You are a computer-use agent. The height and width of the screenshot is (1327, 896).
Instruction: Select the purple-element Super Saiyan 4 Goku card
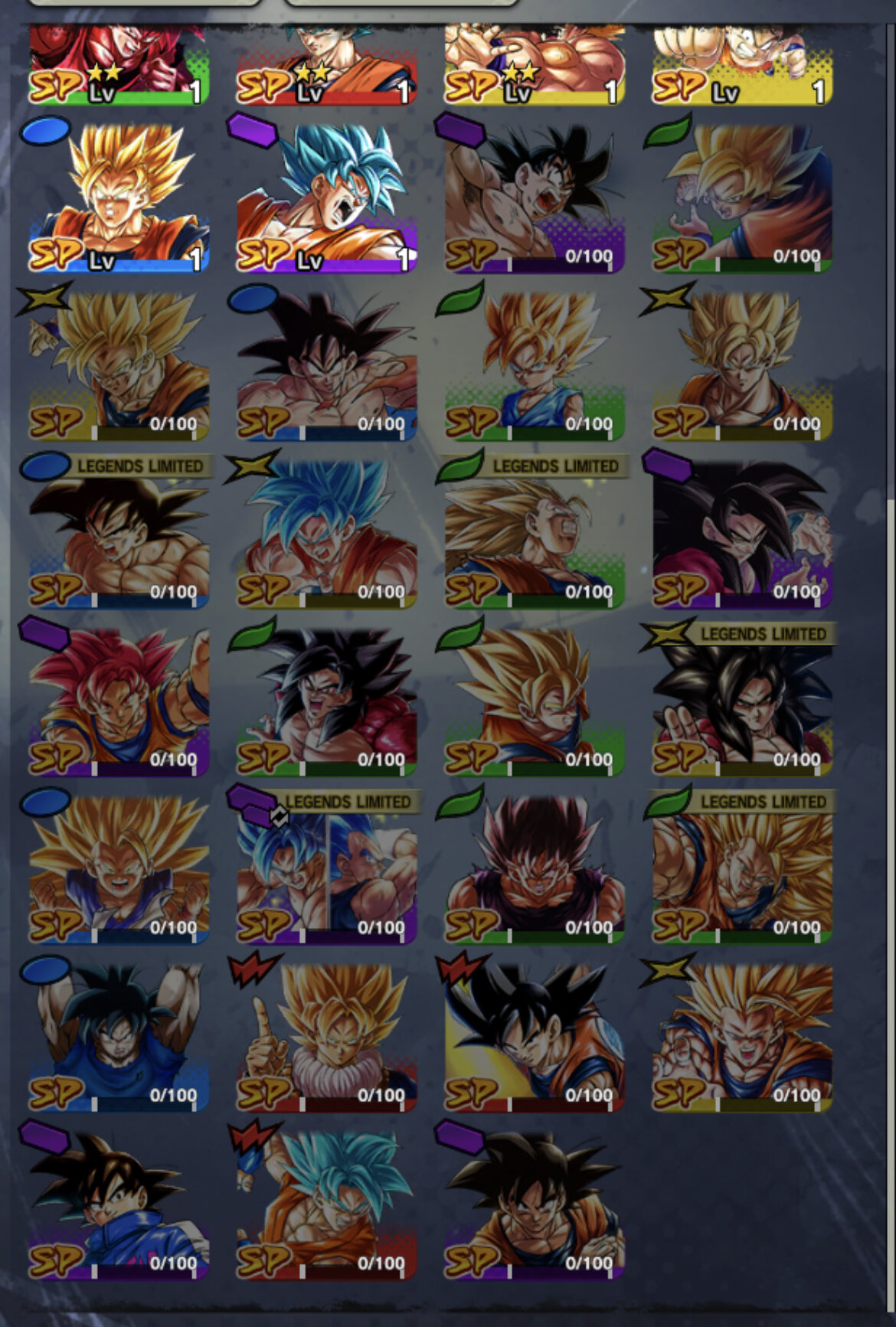[x=741, y=532]
